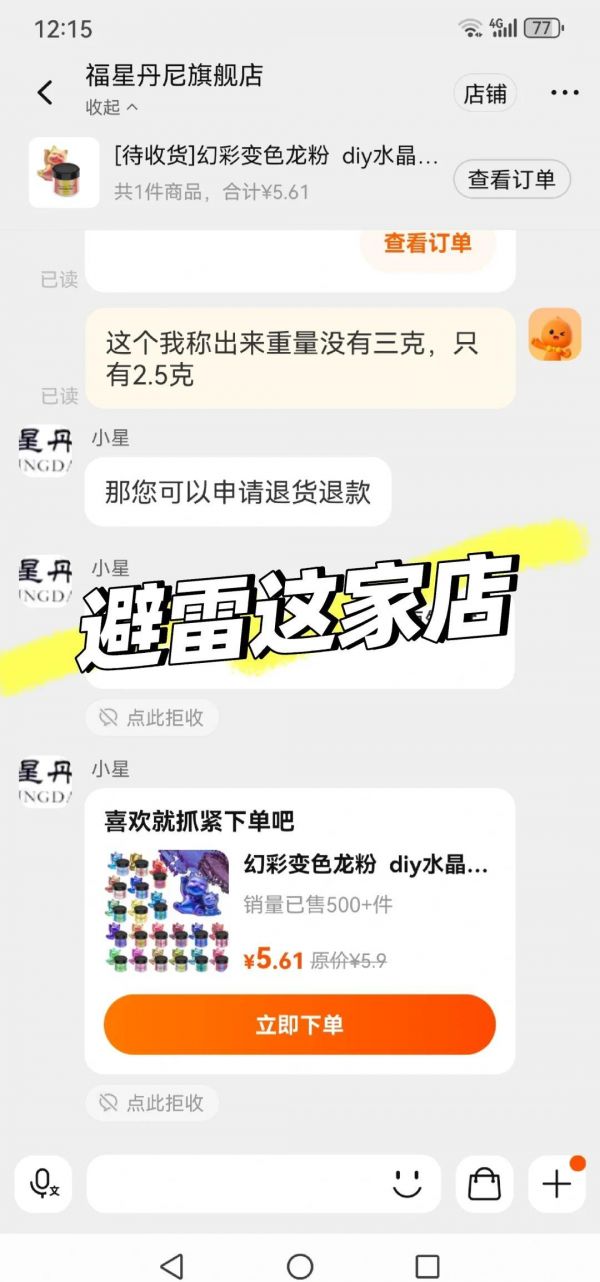Open the 幻彩变色龙粉 product card
The height and width of the screenshot is (1282, 600).
[x=300, y=912]
